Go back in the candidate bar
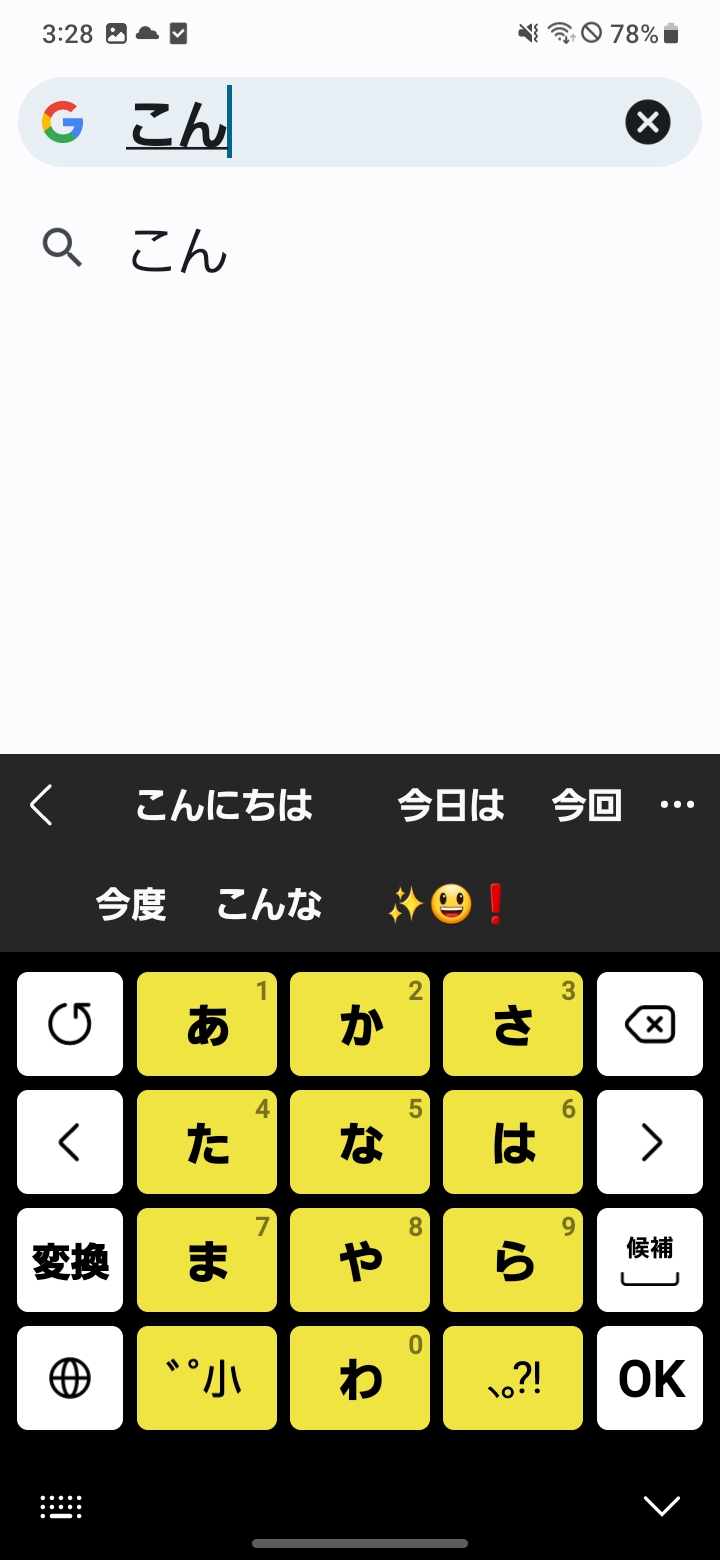The image size is (720, 1560). (x=41, y=805)
